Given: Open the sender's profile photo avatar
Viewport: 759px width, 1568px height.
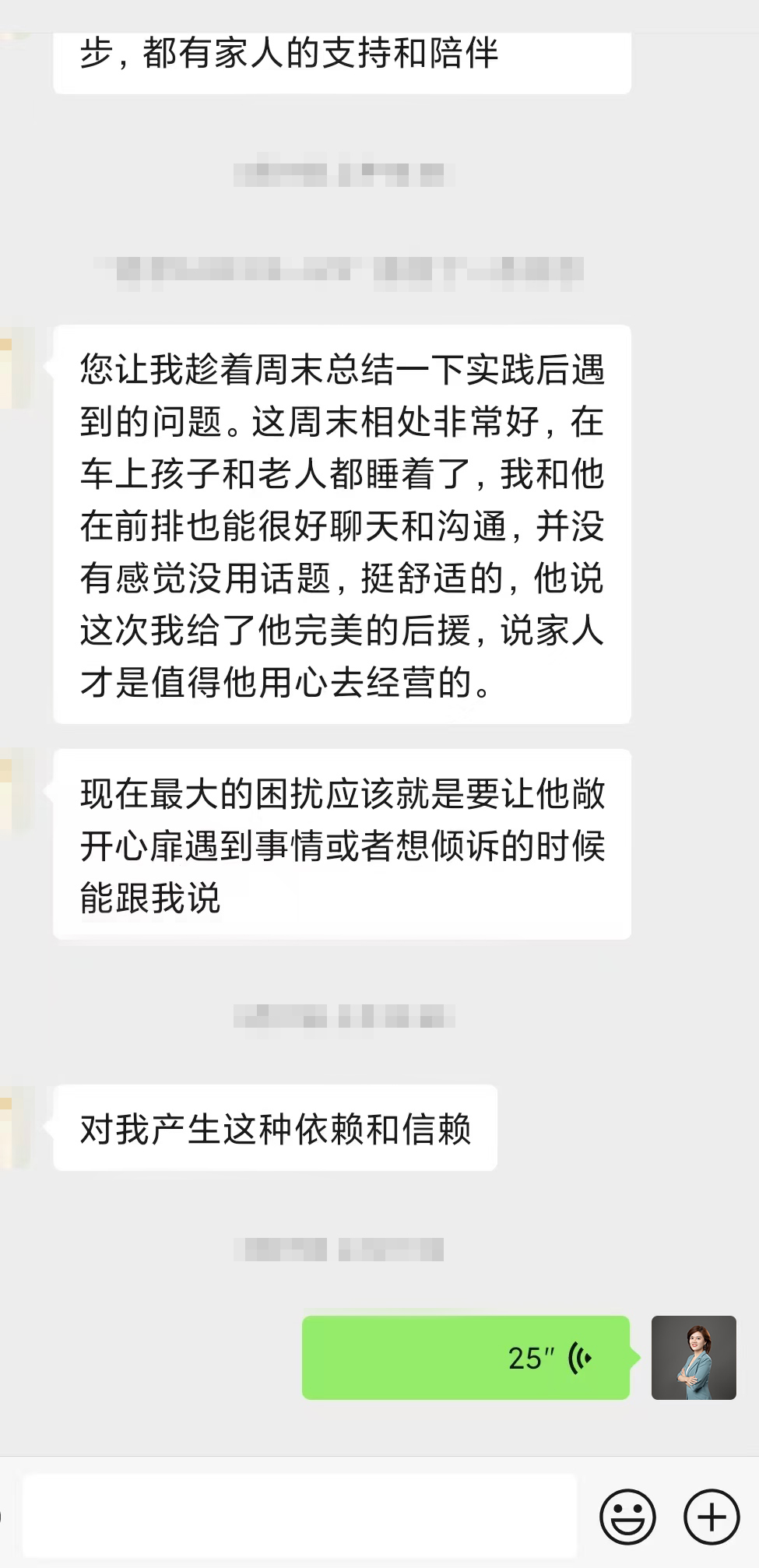Looking at the screenshot, I should tap(693, 1358).
